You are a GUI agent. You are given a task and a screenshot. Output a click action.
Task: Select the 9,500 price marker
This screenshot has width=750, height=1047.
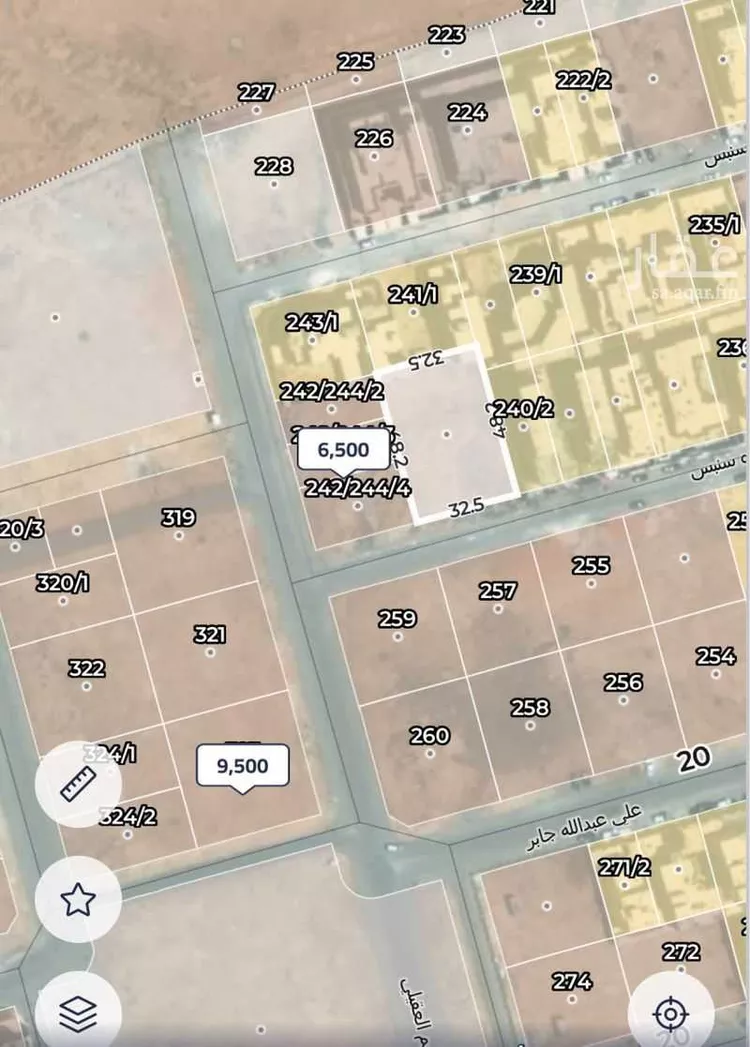pos(243,766)
